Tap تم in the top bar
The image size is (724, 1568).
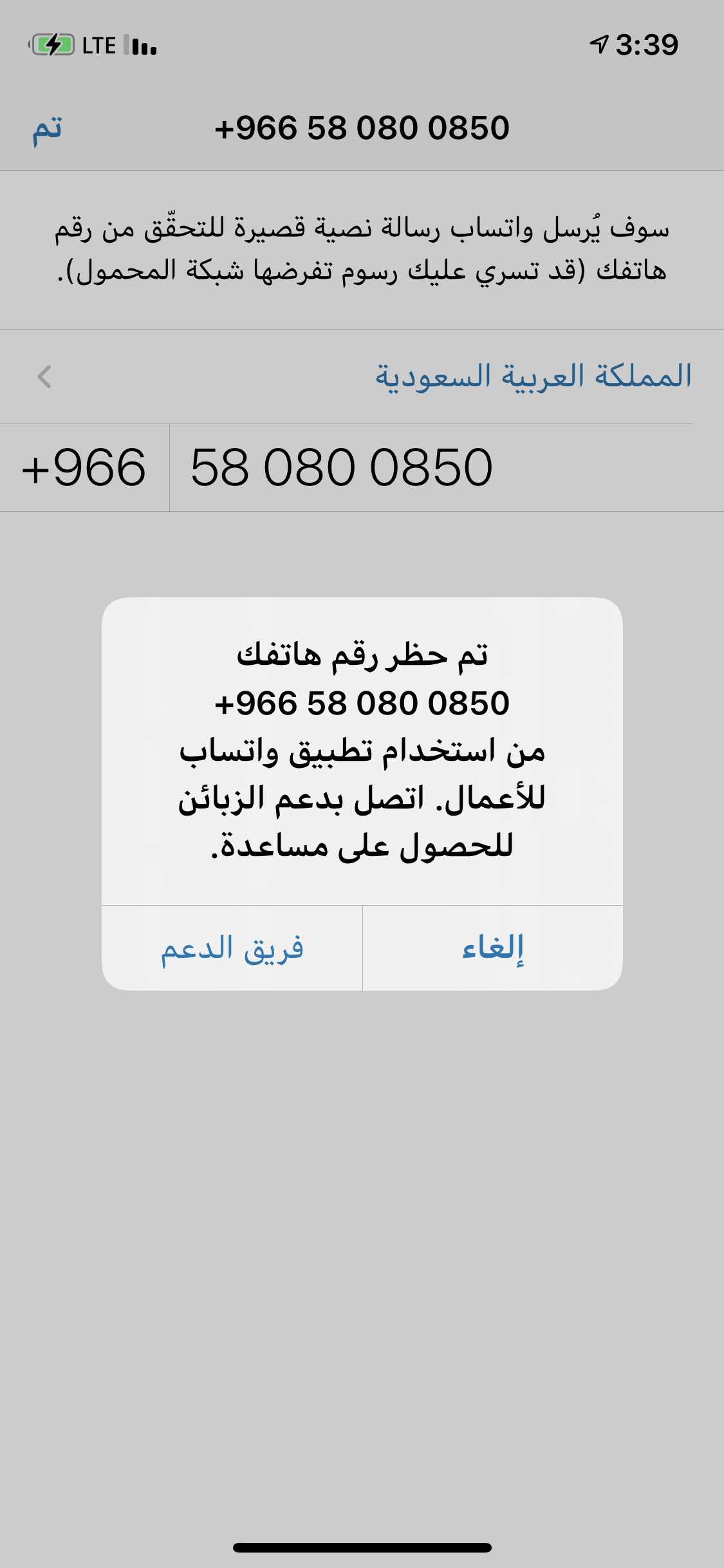48,128
